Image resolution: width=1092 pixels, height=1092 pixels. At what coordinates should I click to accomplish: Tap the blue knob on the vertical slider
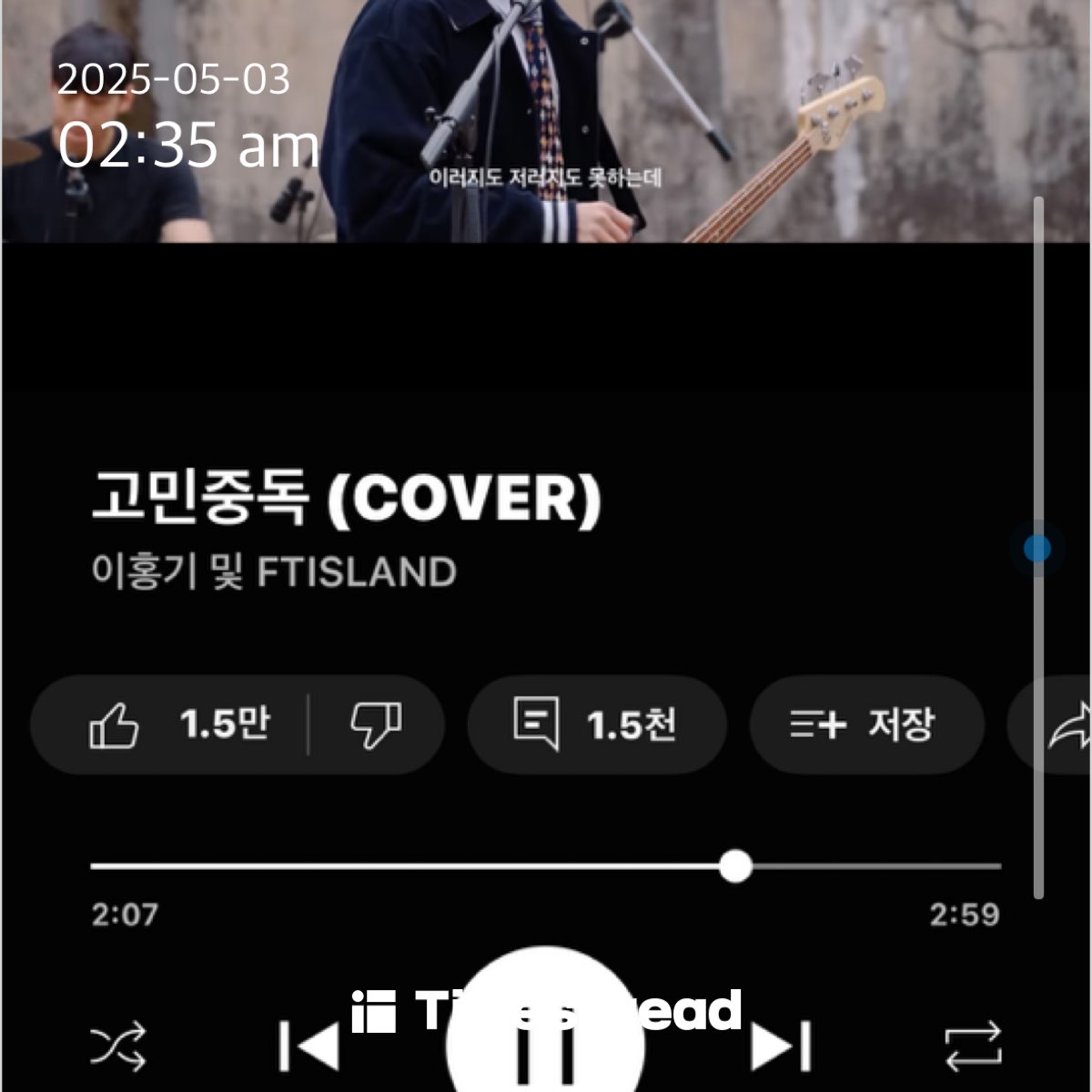click(x=1037, y=548)
